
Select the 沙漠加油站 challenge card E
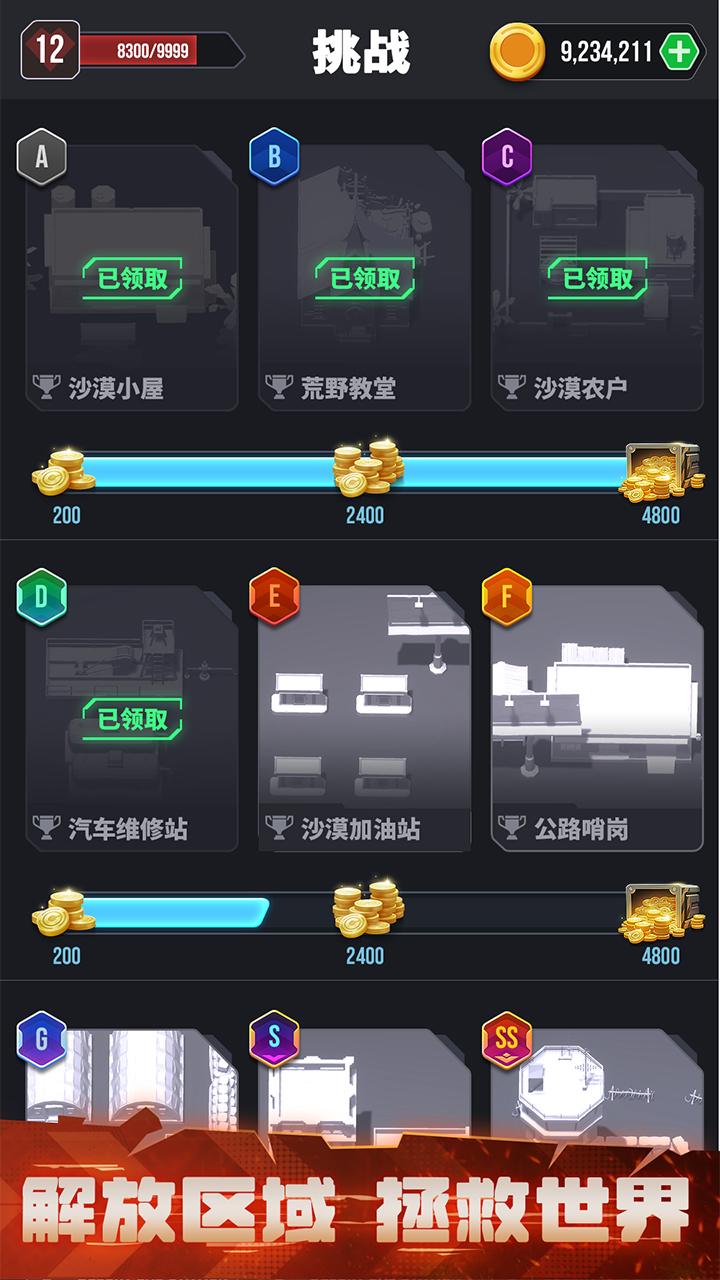[x=364, y=718]
